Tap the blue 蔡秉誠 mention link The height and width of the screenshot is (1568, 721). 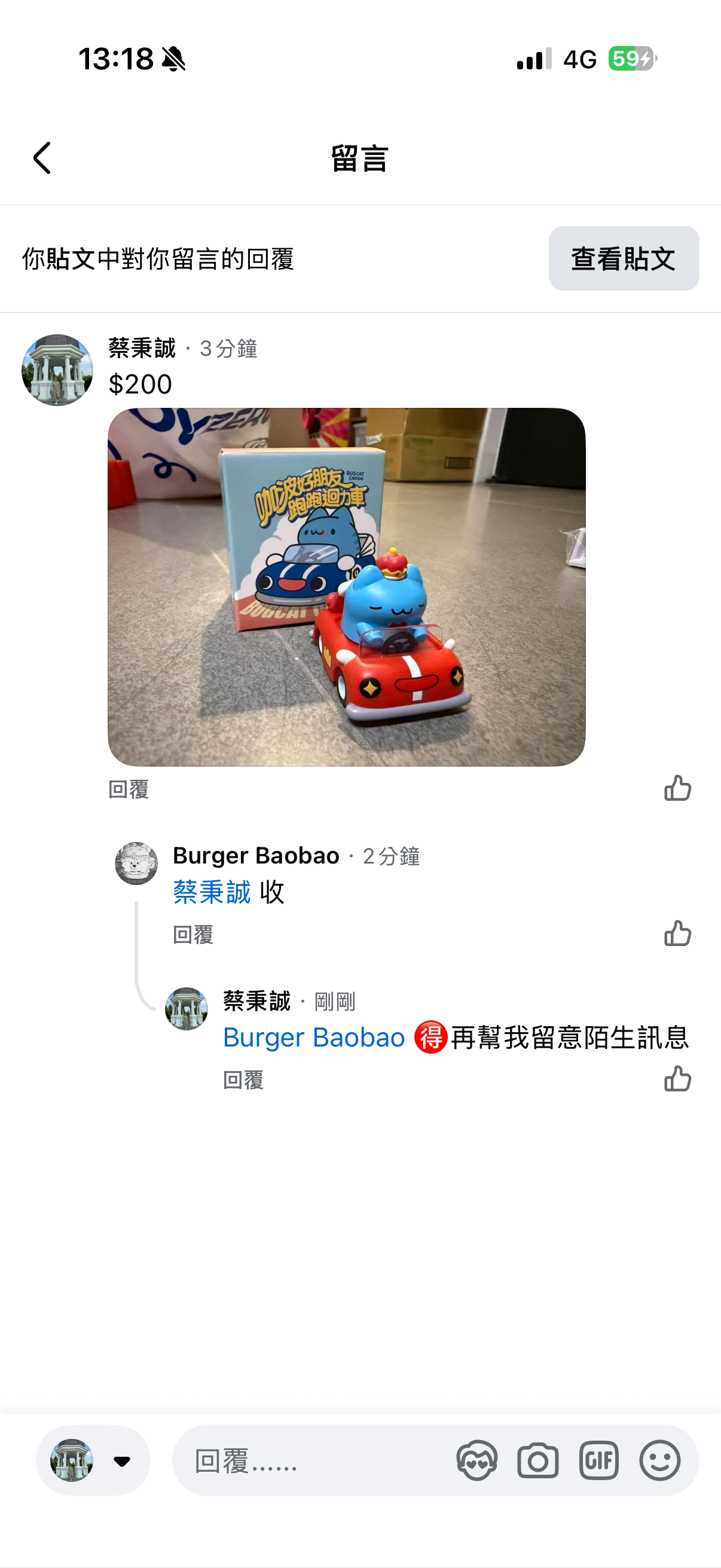[212, 892]
